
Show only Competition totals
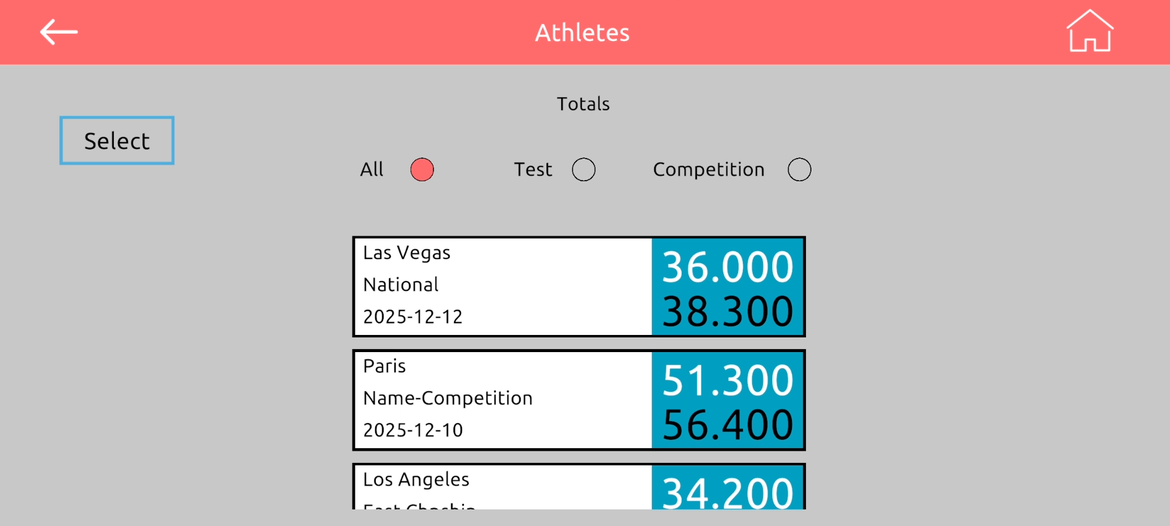799,170
